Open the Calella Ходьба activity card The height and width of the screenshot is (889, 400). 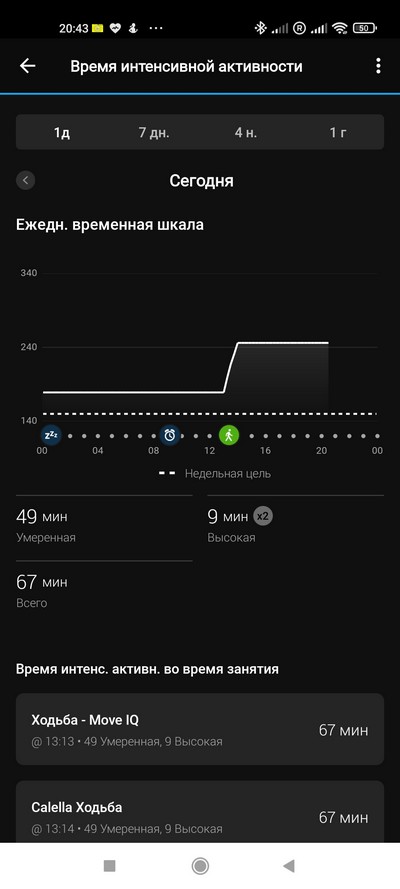pos(200,811)
